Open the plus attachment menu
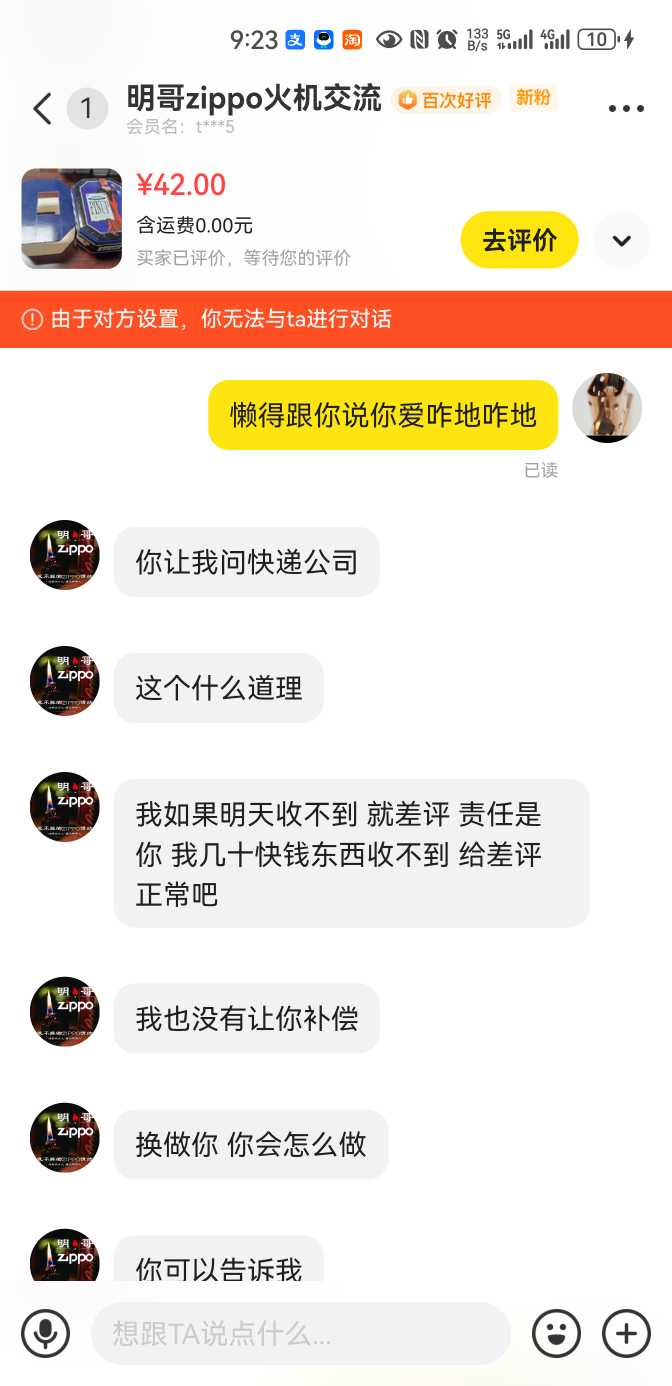 click(626, 1333)
